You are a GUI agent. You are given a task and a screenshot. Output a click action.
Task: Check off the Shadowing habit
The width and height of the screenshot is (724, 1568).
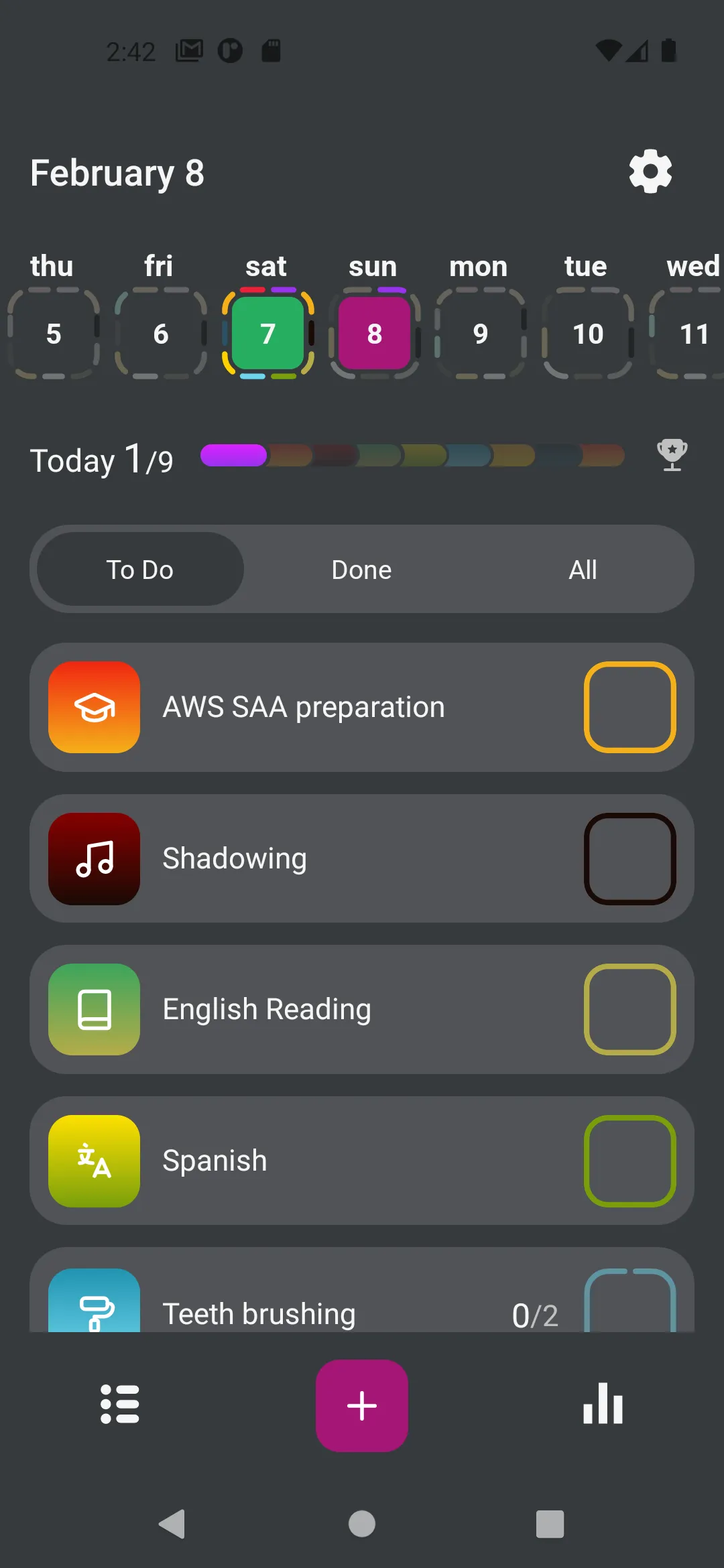tap(629, 858)
